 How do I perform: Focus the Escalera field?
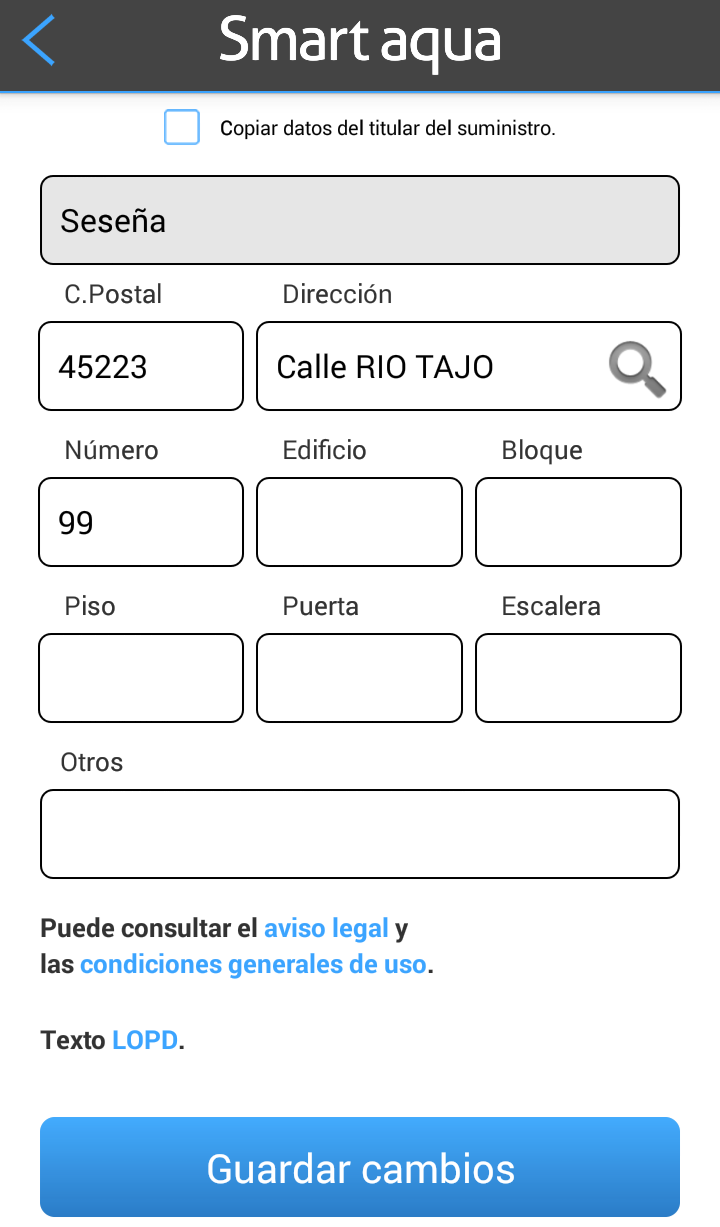pos(578,678)
